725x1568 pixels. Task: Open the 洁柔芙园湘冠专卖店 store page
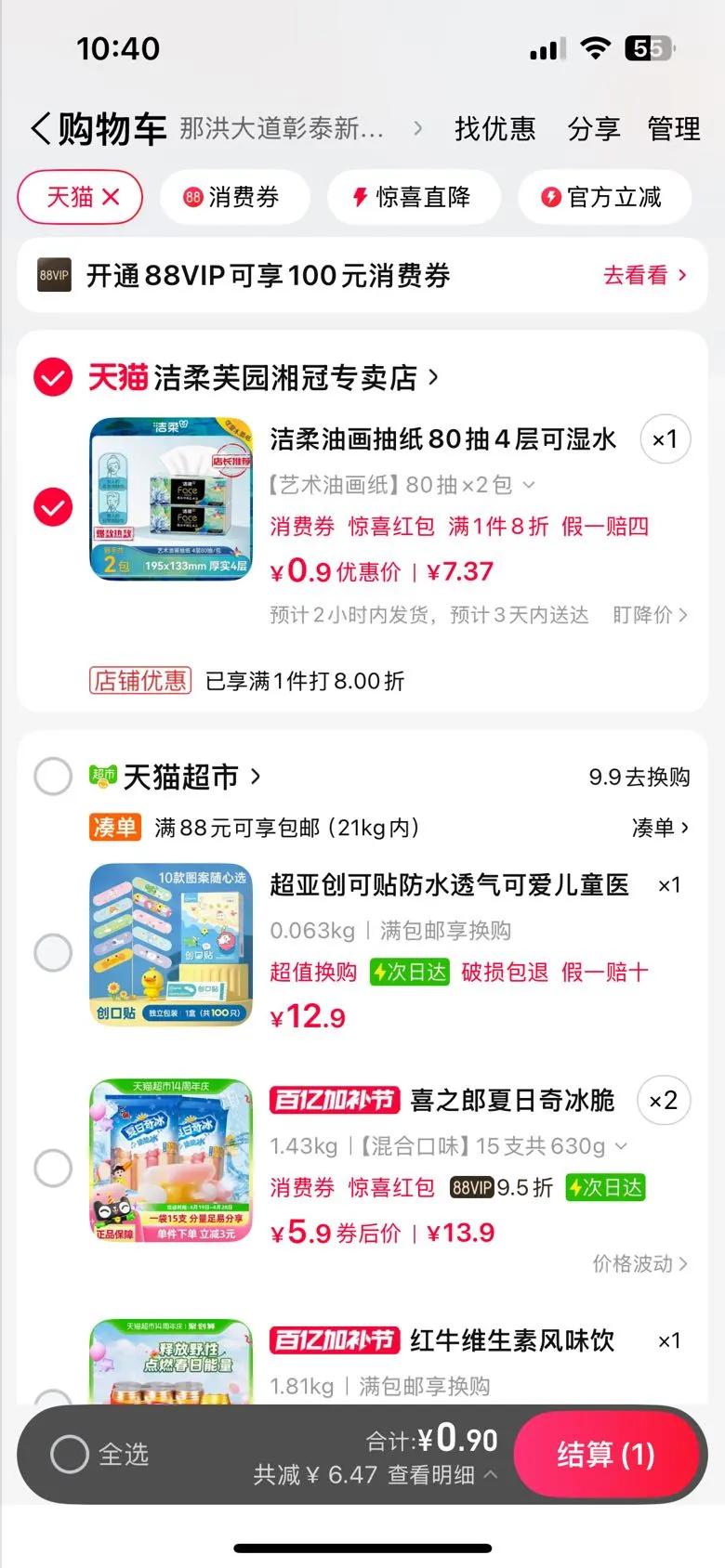click(284, 377)
